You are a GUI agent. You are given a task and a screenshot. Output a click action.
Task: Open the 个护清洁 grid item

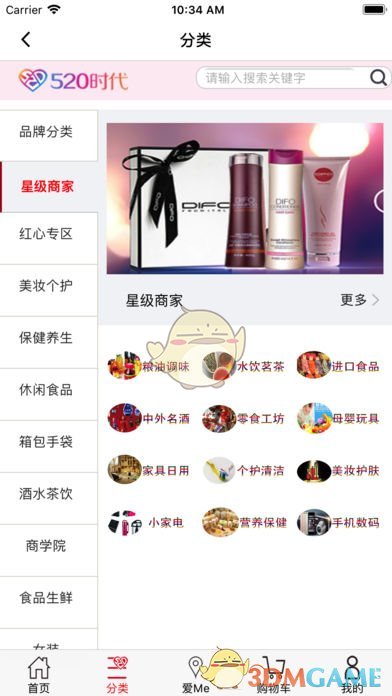tap(243, 471)
